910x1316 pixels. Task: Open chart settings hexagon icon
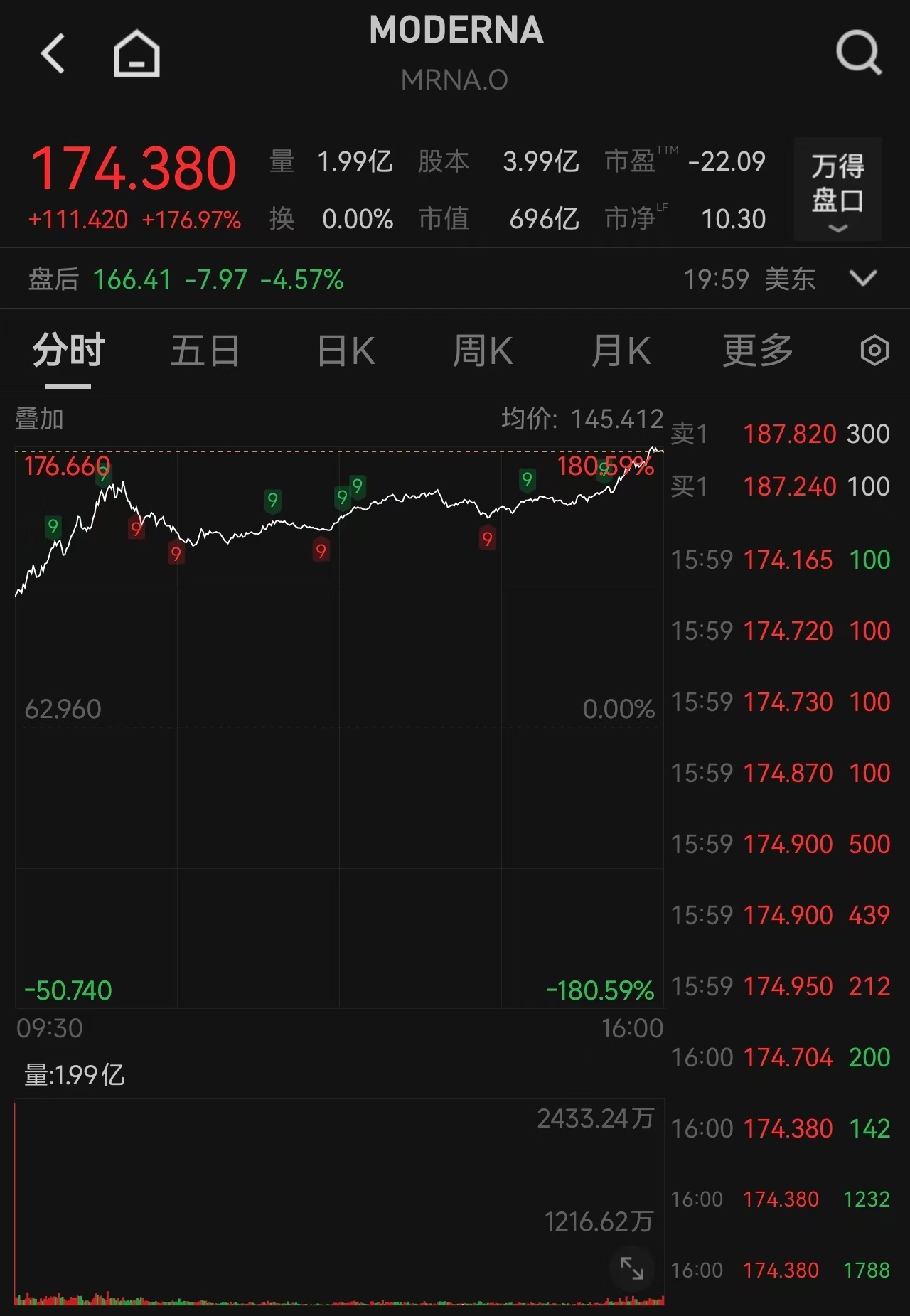click(874, 351)
